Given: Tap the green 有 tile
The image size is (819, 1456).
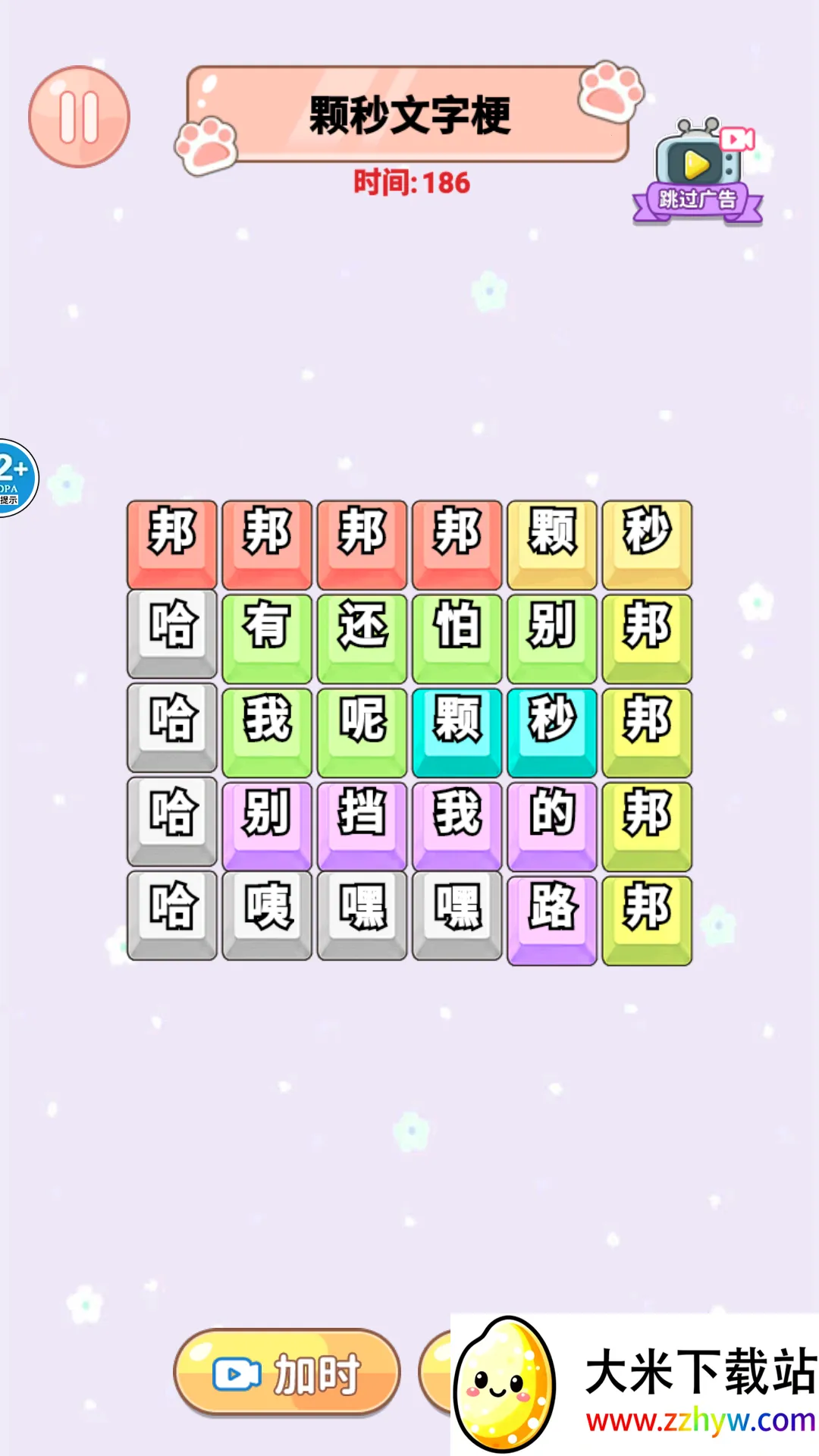Looking at the screenshot, I should pos(267,637).
